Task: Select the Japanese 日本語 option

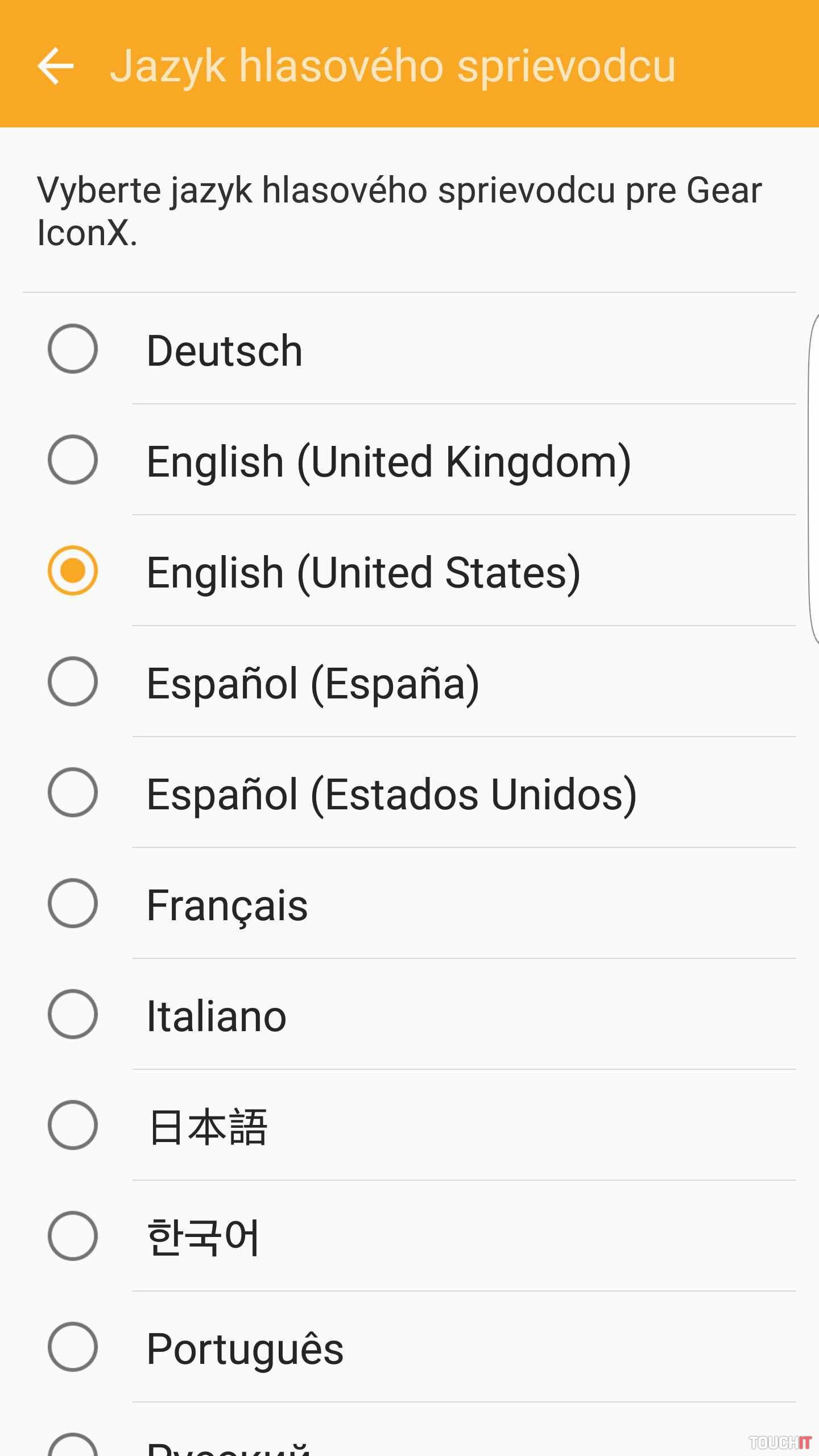Action: click(x=73, y=1125)
